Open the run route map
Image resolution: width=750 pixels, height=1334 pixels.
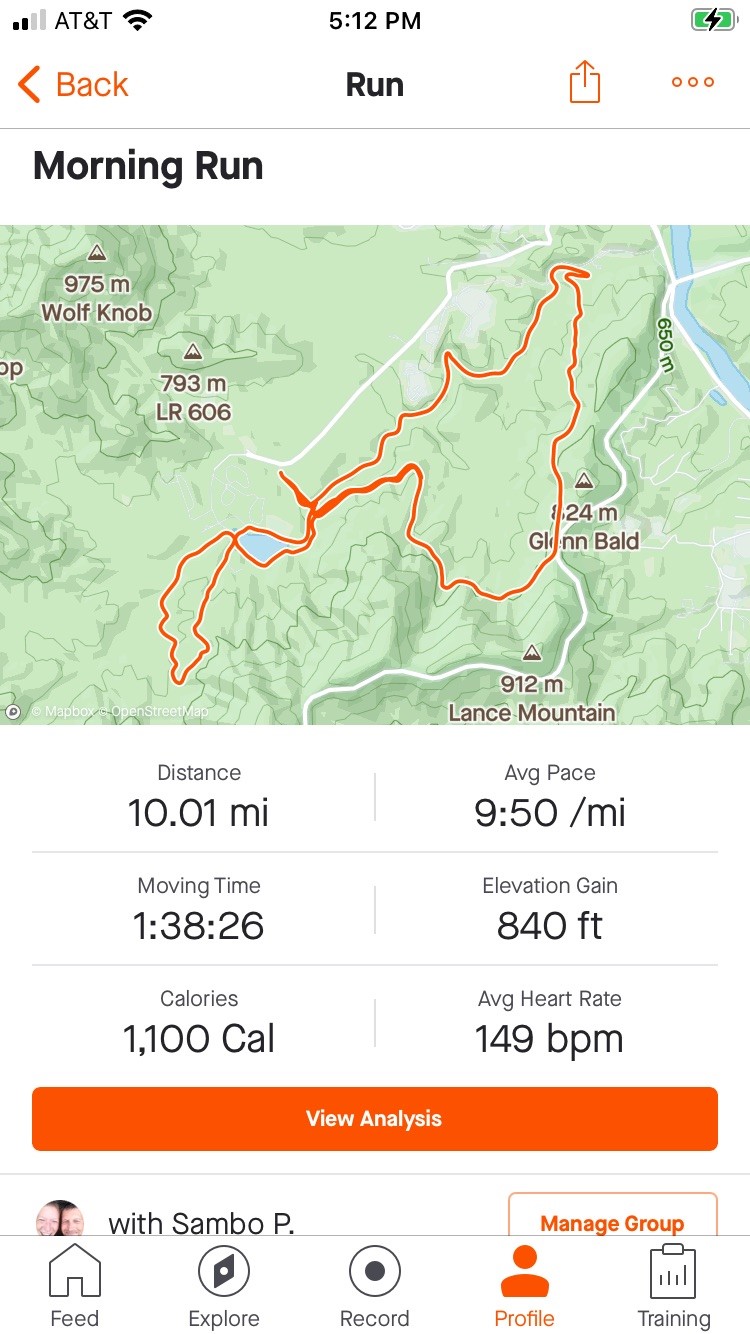tap(375, 474)
